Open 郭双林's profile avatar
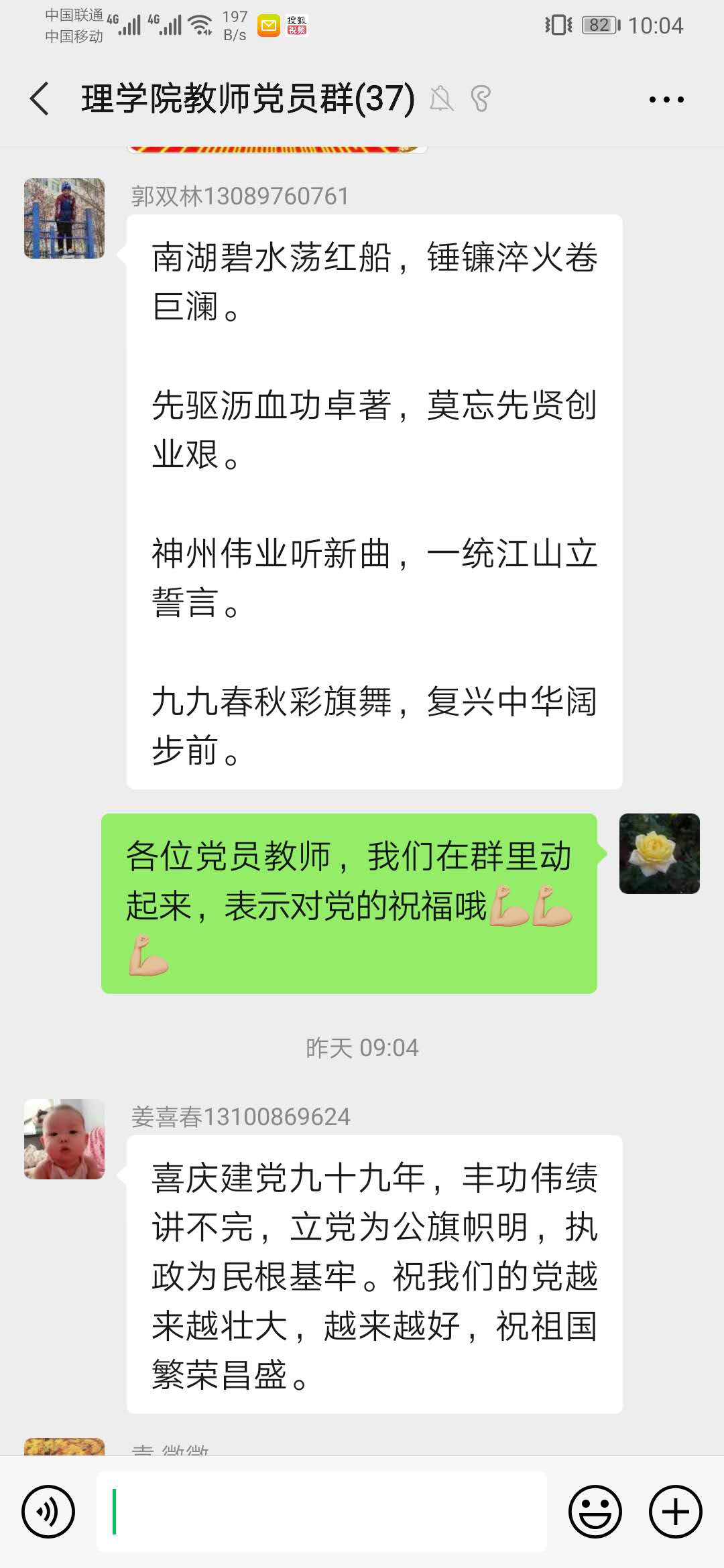The height and width of the screenshot is (1568, 724). point(64,218)
